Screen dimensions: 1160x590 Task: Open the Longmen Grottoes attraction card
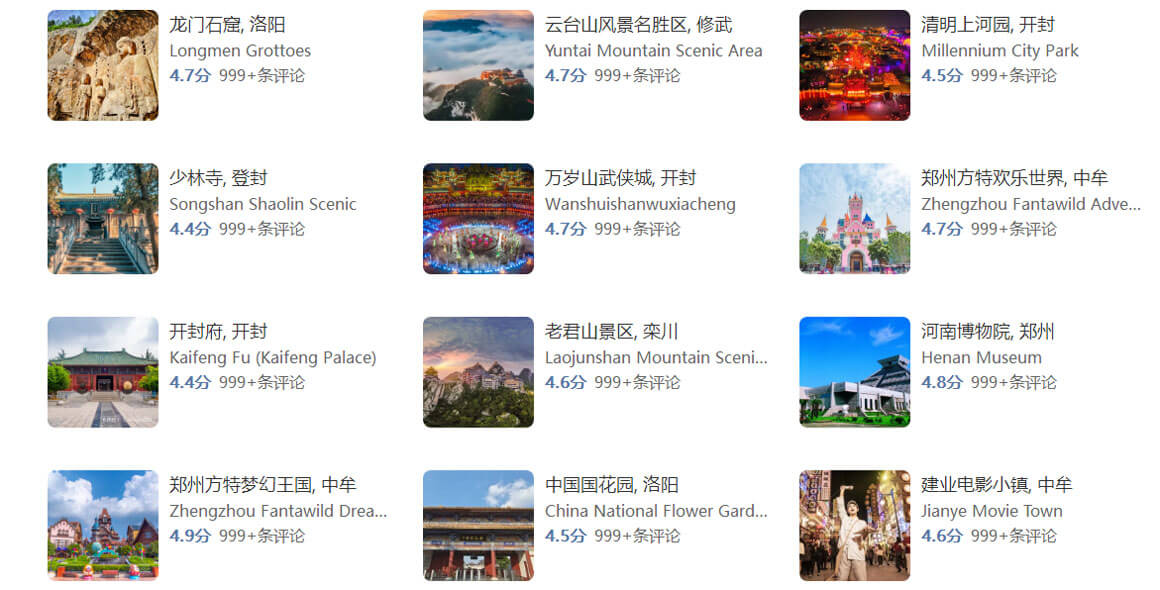tap(240, 50)
